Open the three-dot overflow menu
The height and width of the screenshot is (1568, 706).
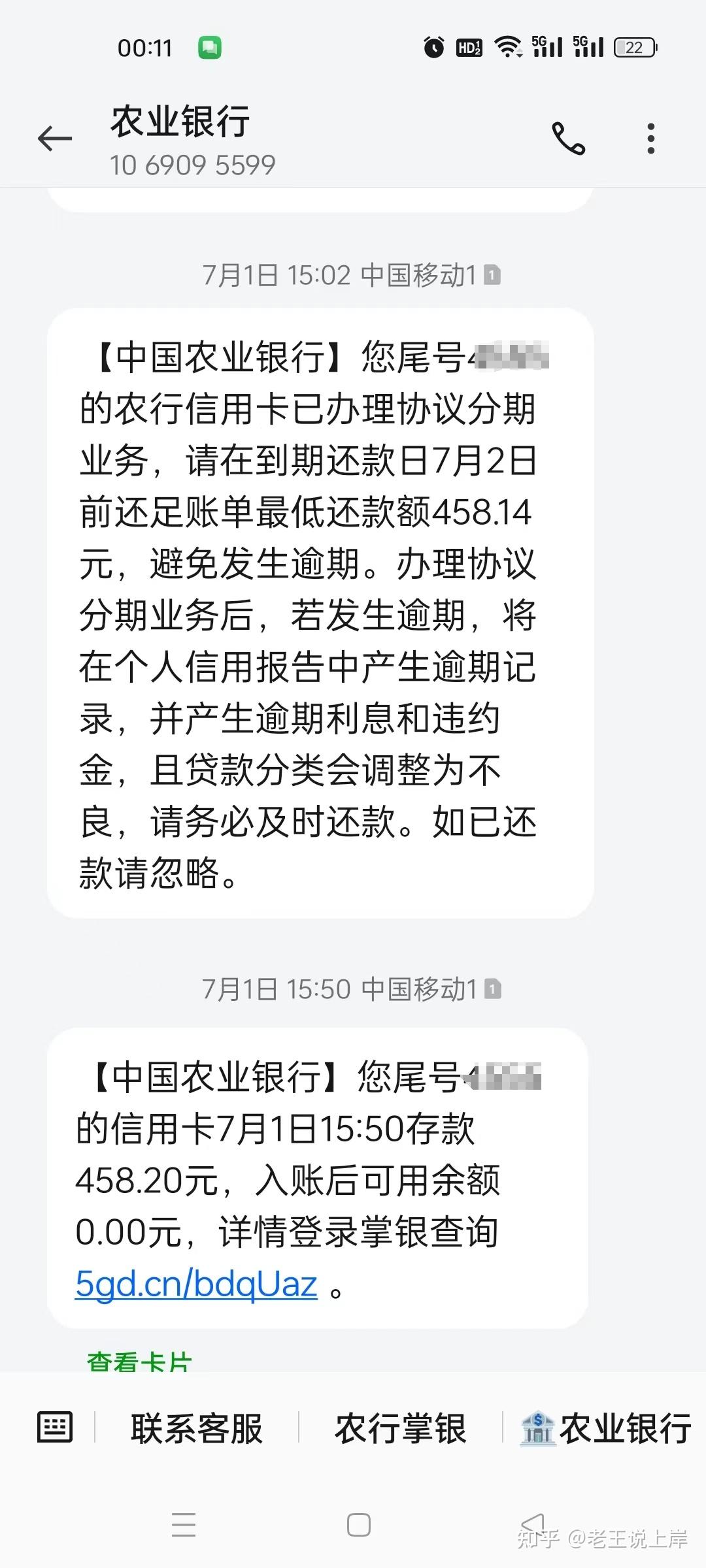(x=650, y=139)
